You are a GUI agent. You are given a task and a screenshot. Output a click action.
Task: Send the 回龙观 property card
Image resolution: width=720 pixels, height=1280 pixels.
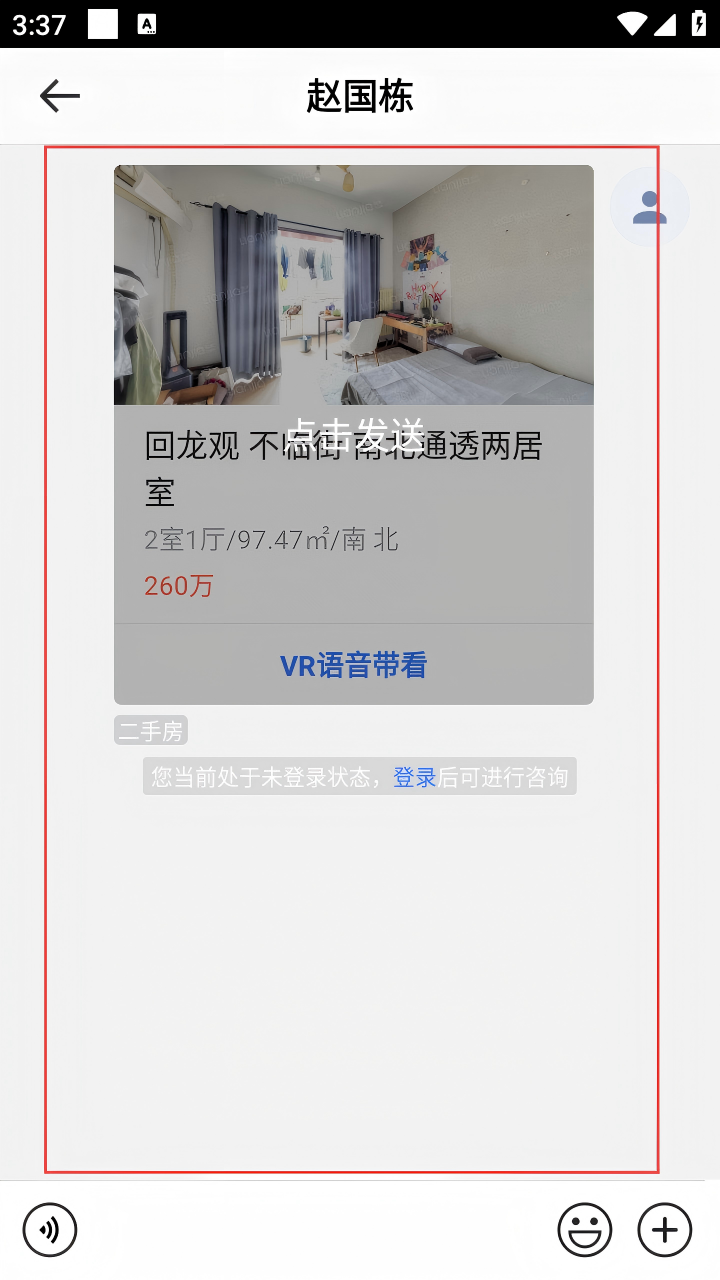pyautogui.click(x=354, y=434)
